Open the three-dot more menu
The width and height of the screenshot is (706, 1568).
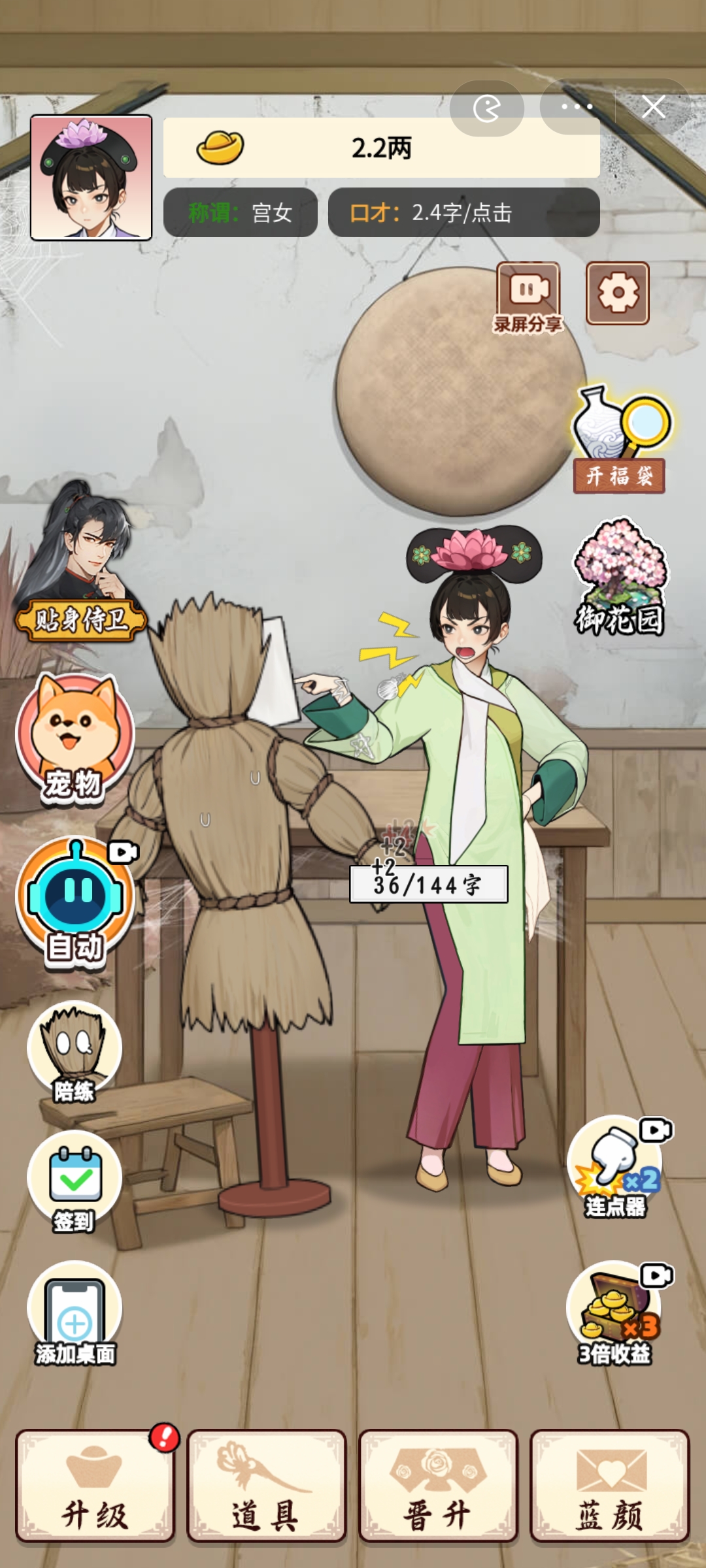point(577,107)
